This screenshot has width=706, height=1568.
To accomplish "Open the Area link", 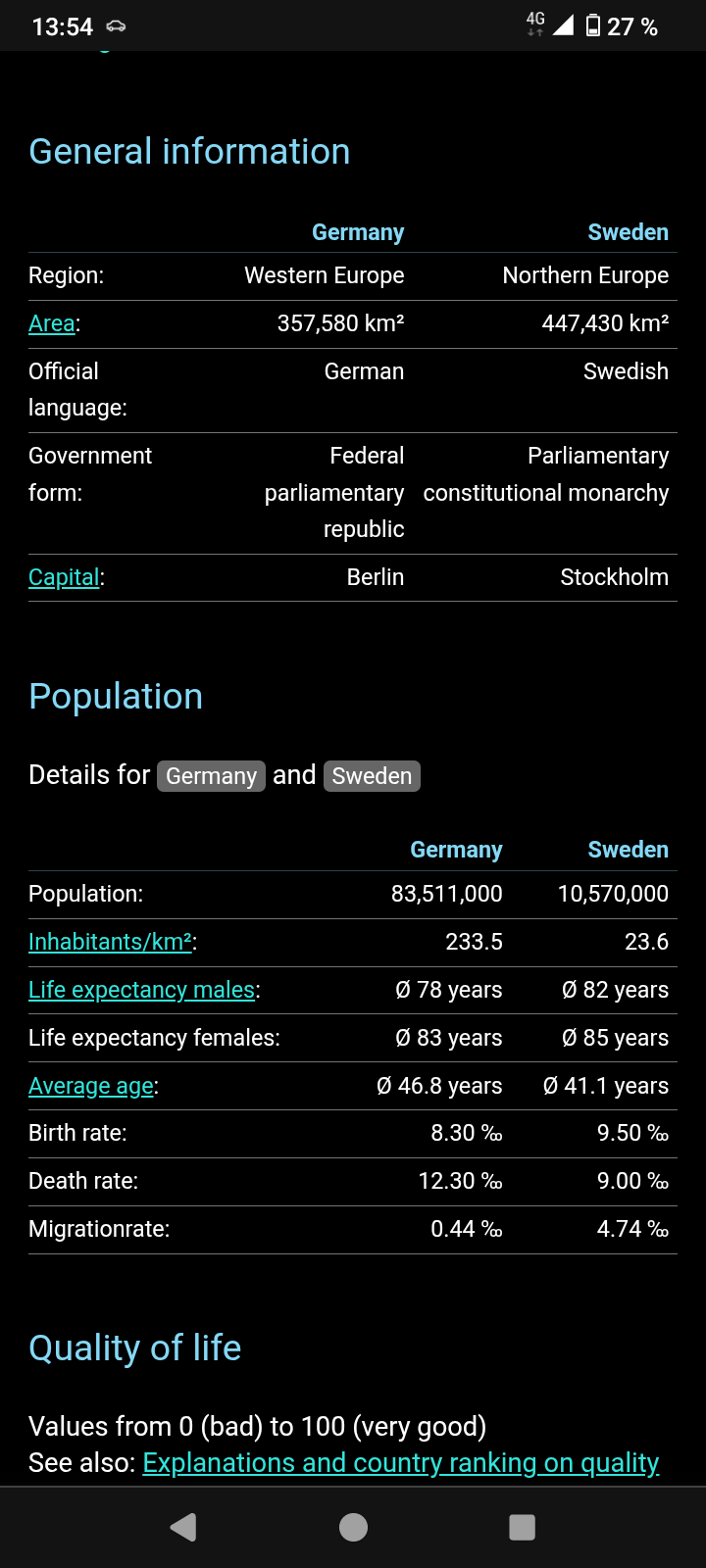I will coord(52,323).
